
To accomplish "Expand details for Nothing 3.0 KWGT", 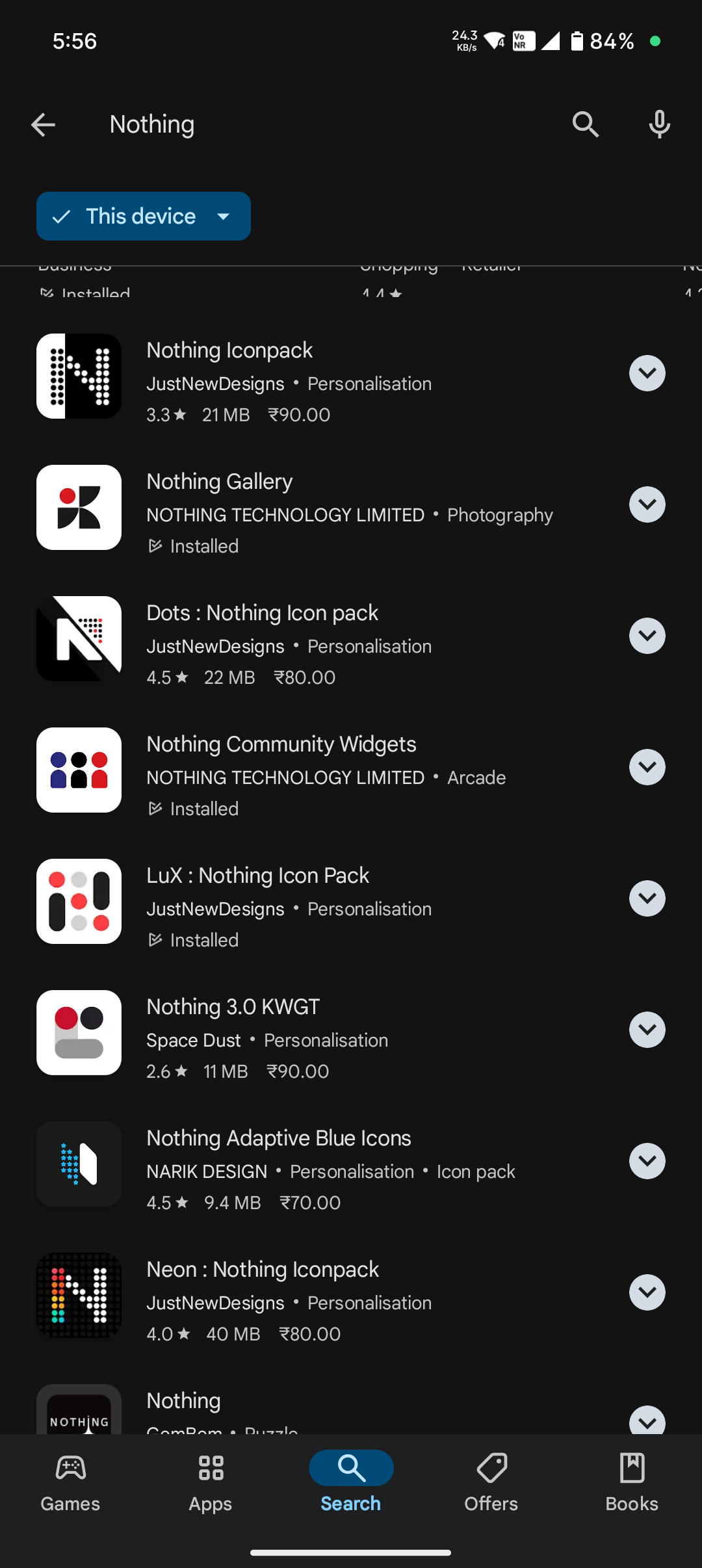I will 647,1030.
